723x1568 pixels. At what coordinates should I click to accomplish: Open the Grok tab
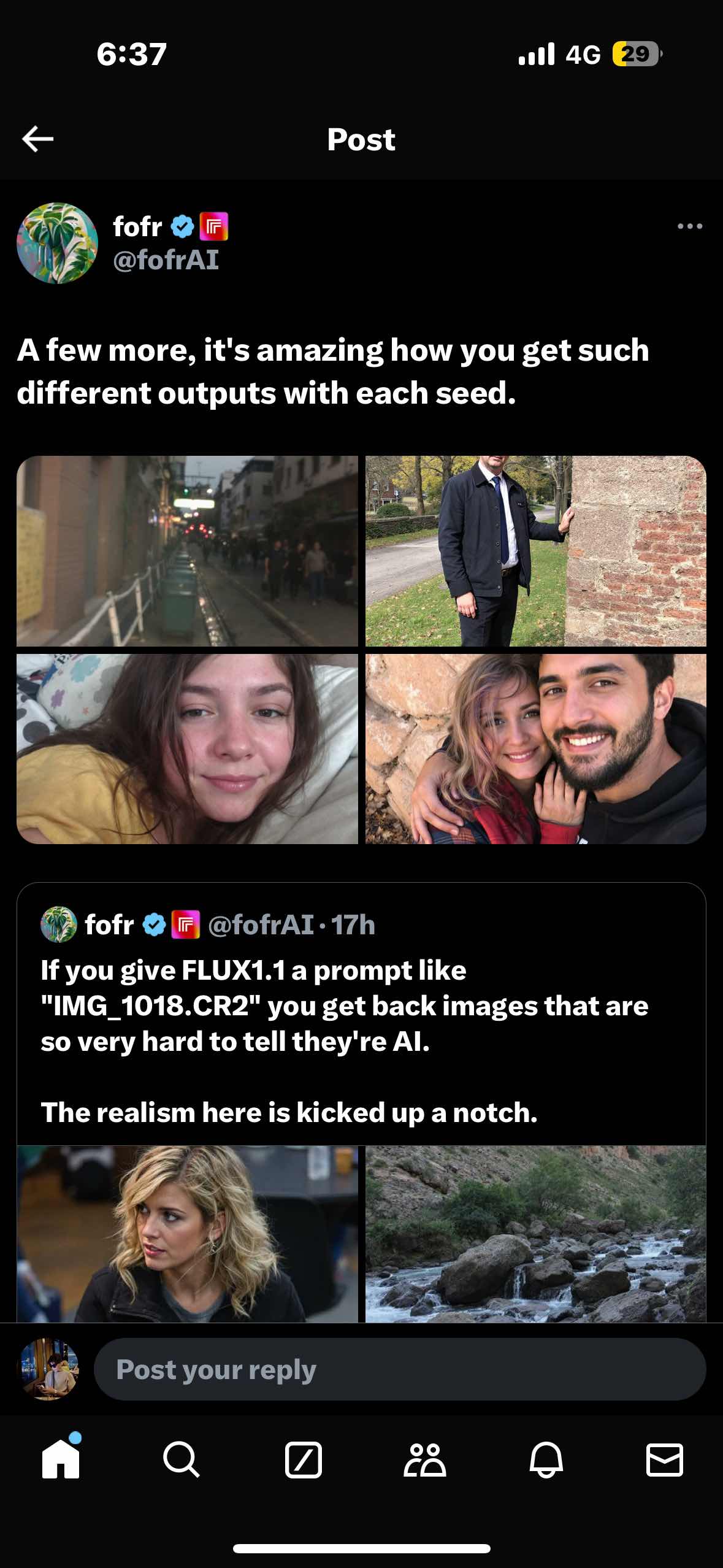click(303, 1459)
